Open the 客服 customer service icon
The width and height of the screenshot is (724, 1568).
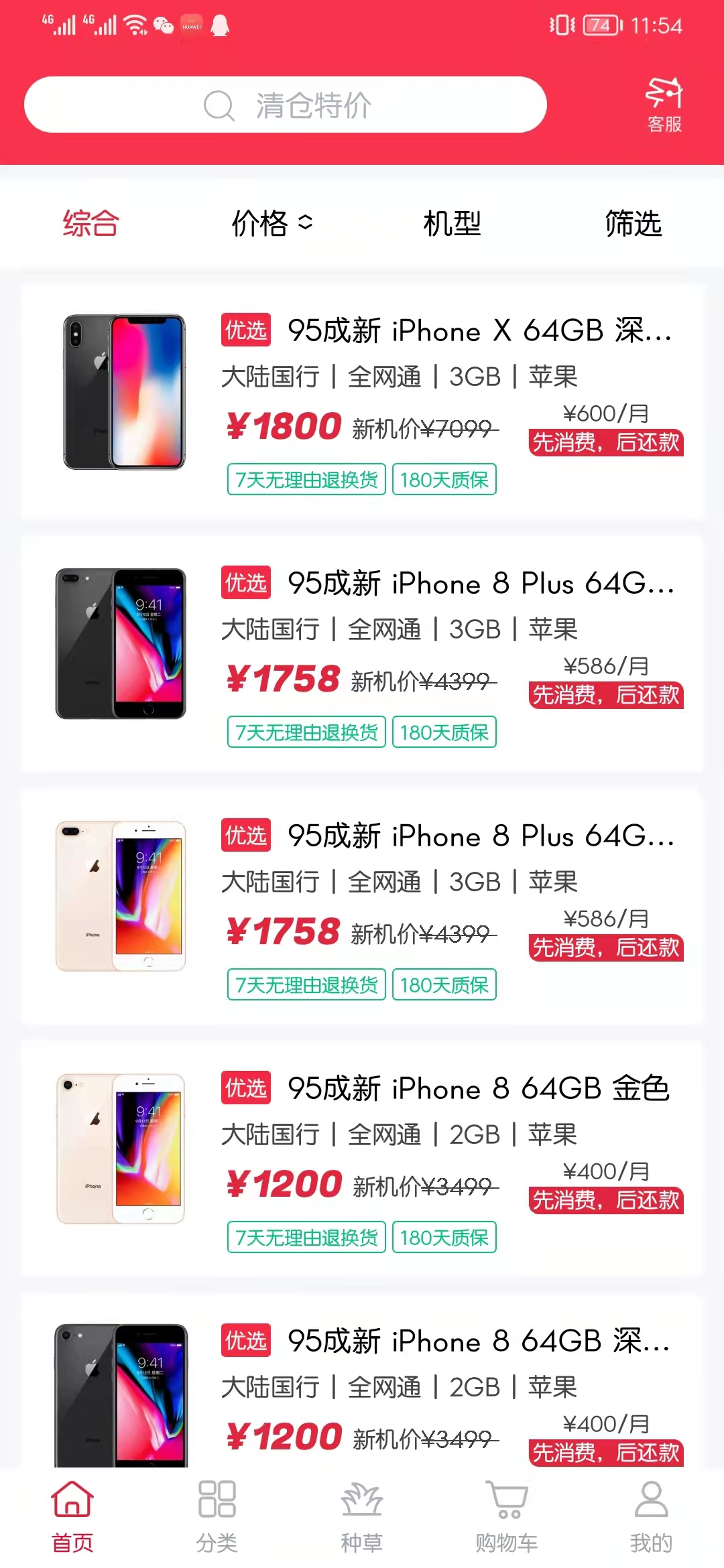pyautogui.click(x=664, y=105)
